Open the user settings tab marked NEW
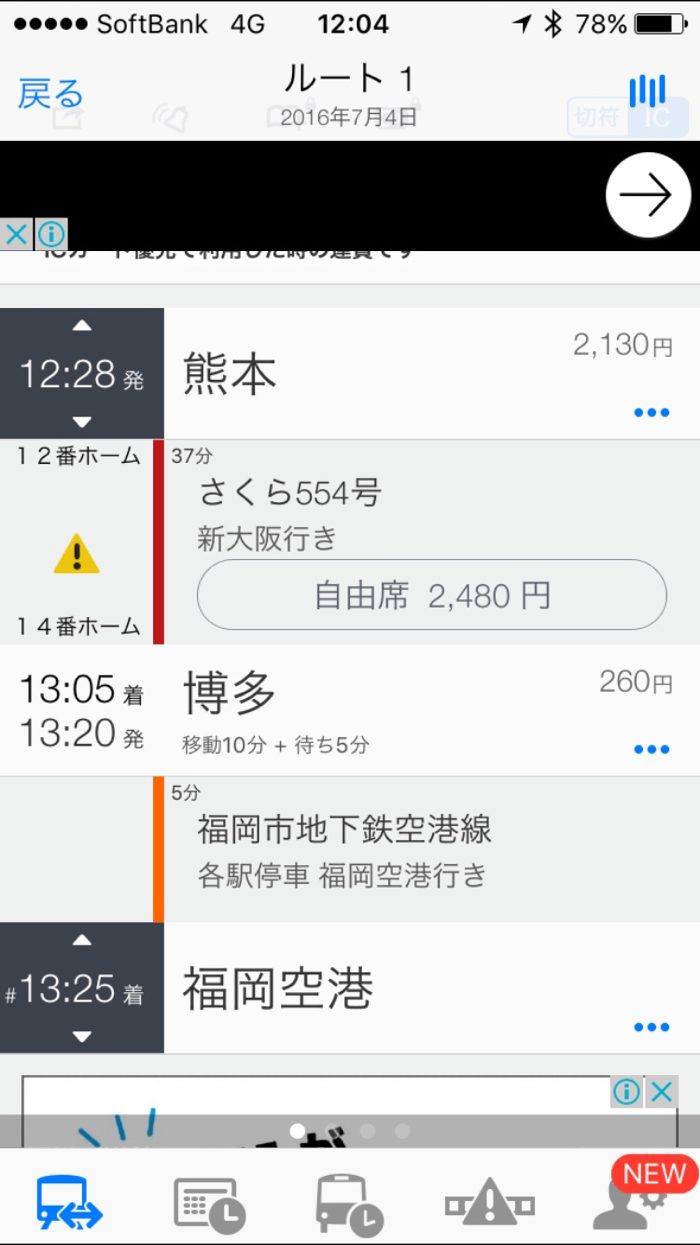The width and height of the screenshot is (700, 1245). point(630,1201)
